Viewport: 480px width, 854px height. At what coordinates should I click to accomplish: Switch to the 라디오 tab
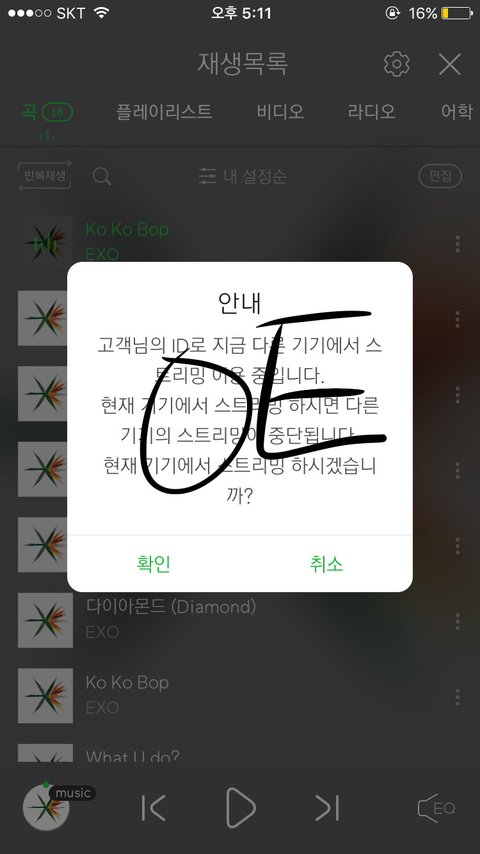[372, 112]
